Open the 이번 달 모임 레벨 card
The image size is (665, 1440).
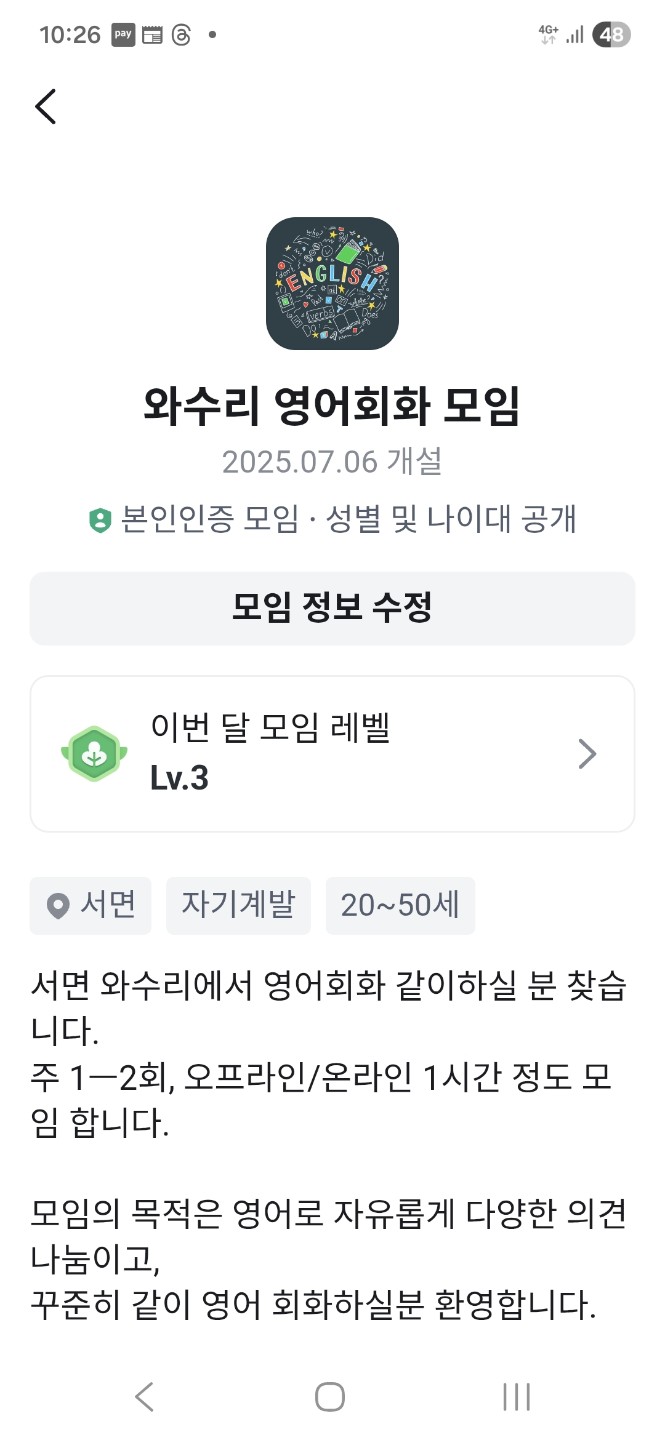(332, 754)
